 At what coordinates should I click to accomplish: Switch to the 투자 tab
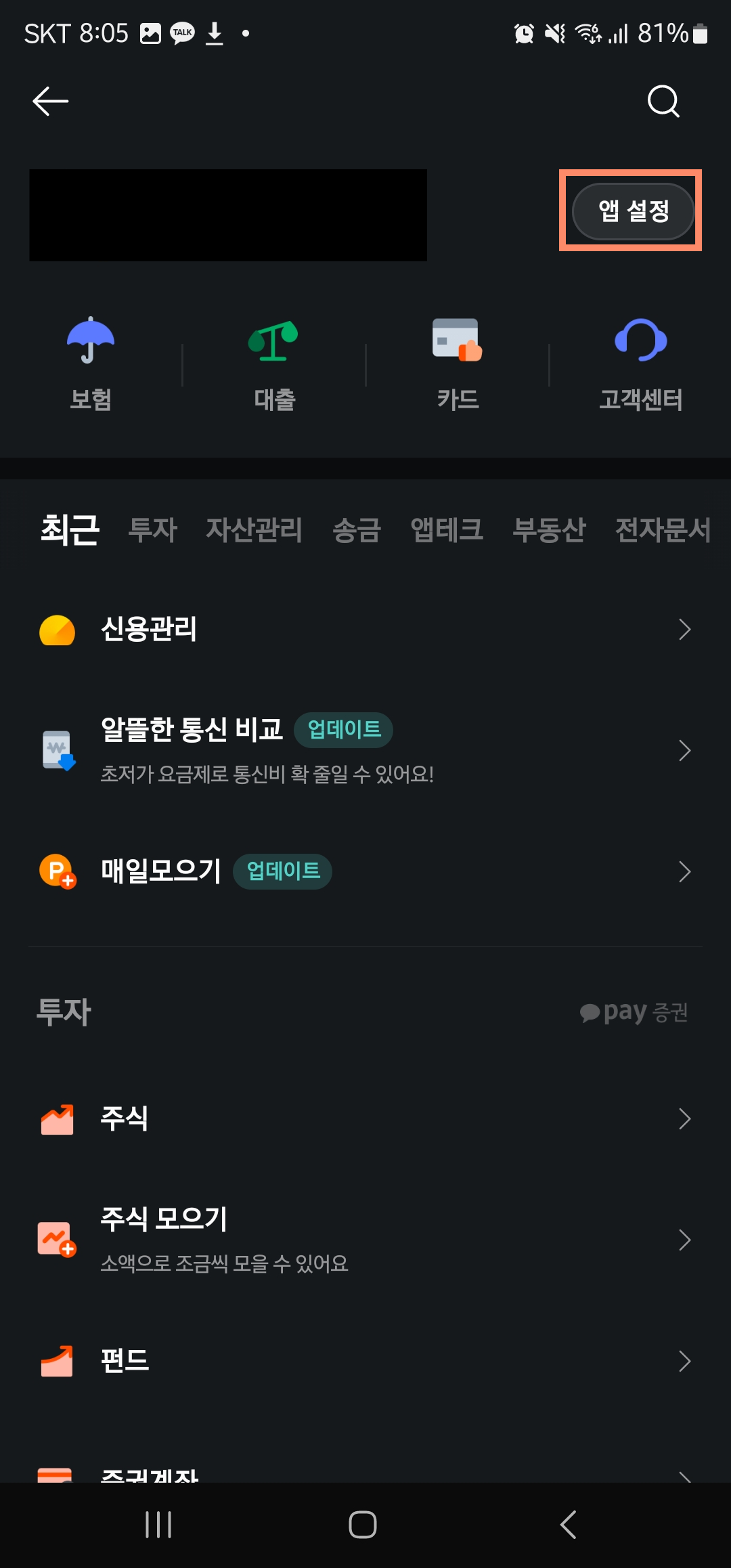tap(153, 531)
